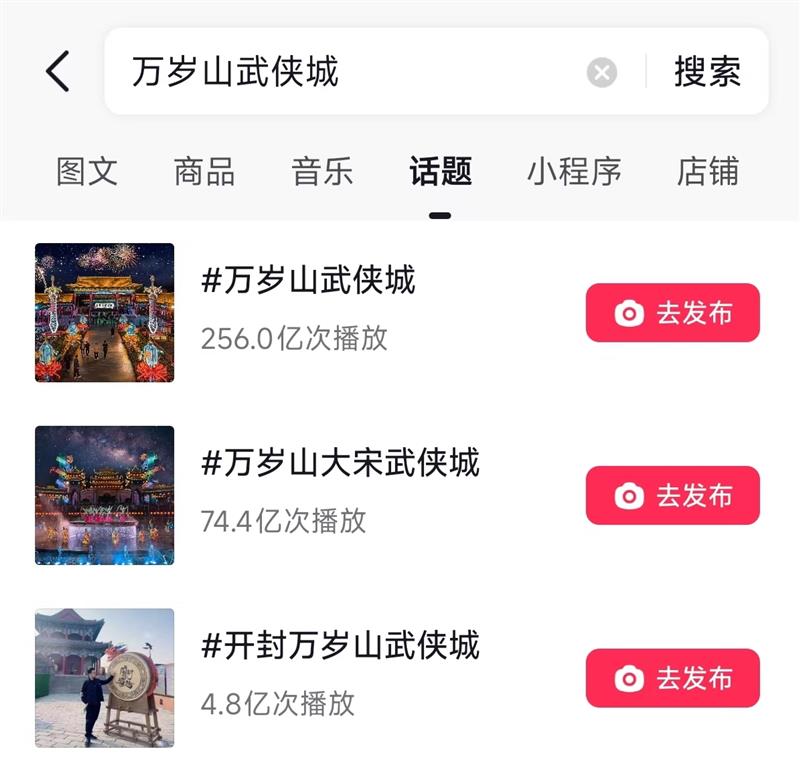
Task: Open the topic #万岁山大宋武侠城
Action: point(340,462)
